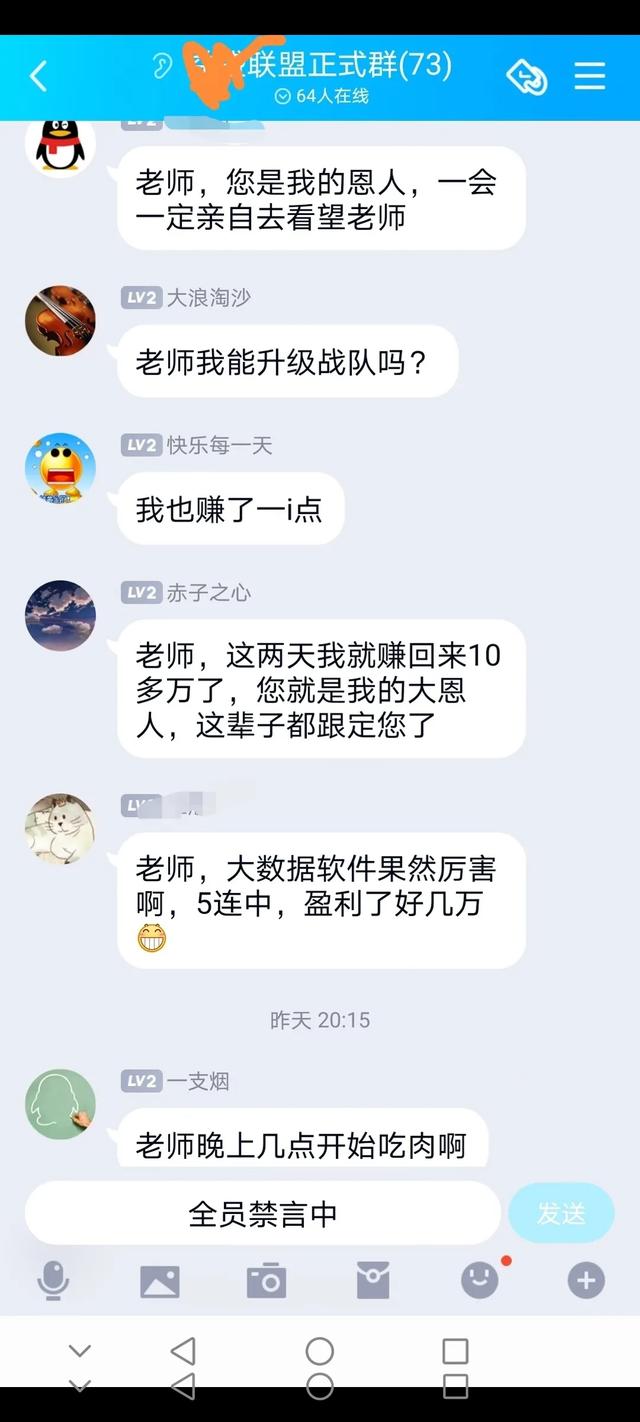Open the red envelope icon
This screenshot has height=1422, width=640.
[x=373, y=1281]
